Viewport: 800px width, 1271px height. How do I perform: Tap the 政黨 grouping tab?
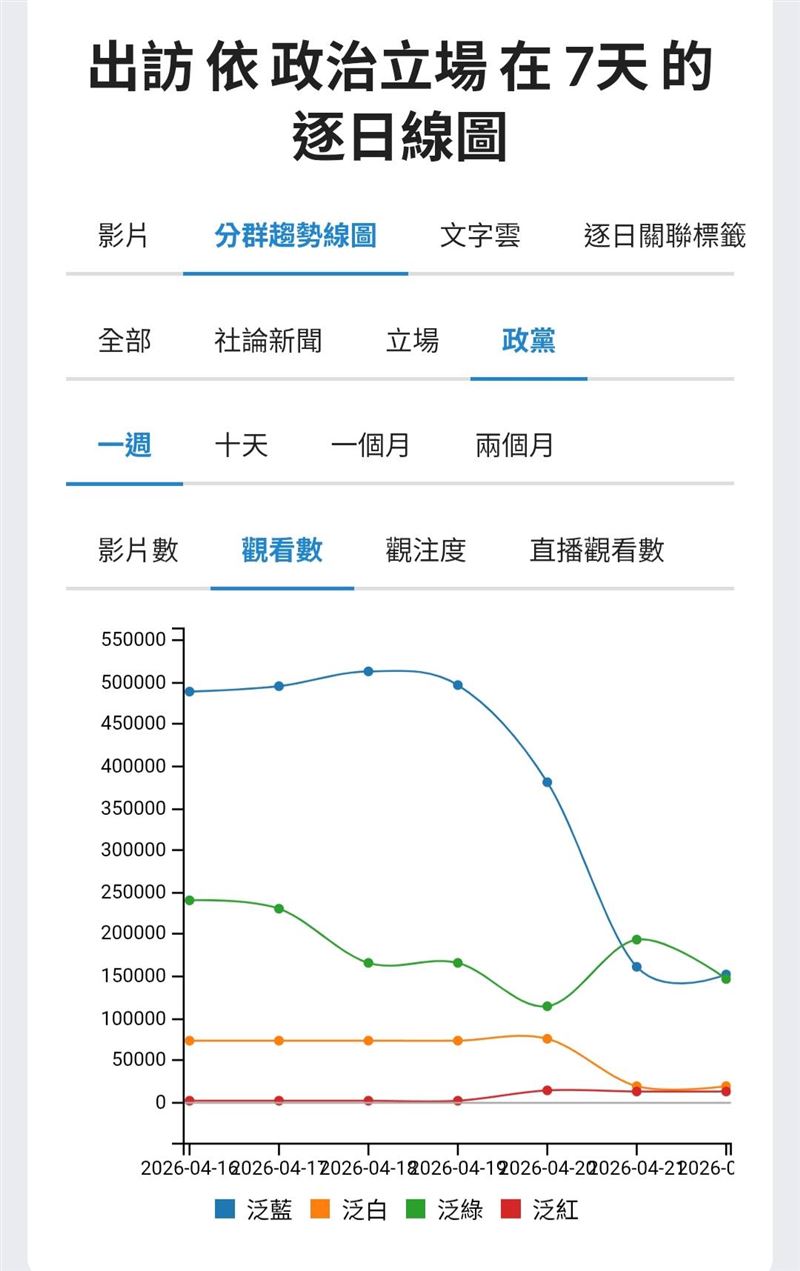pyautogui.click(x=528, y=341)
